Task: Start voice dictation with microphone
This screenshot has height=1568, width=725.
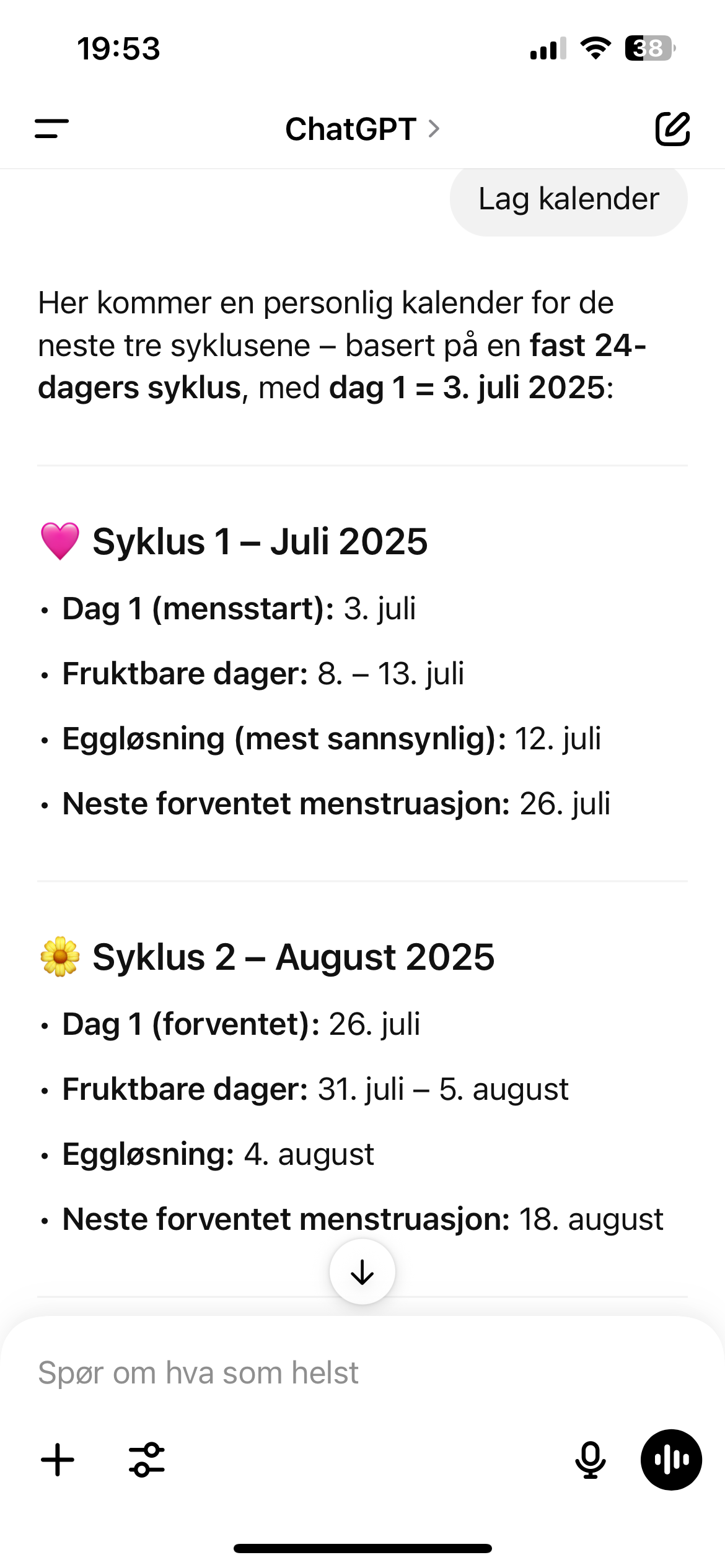Action: click(x=590, y=1460)
